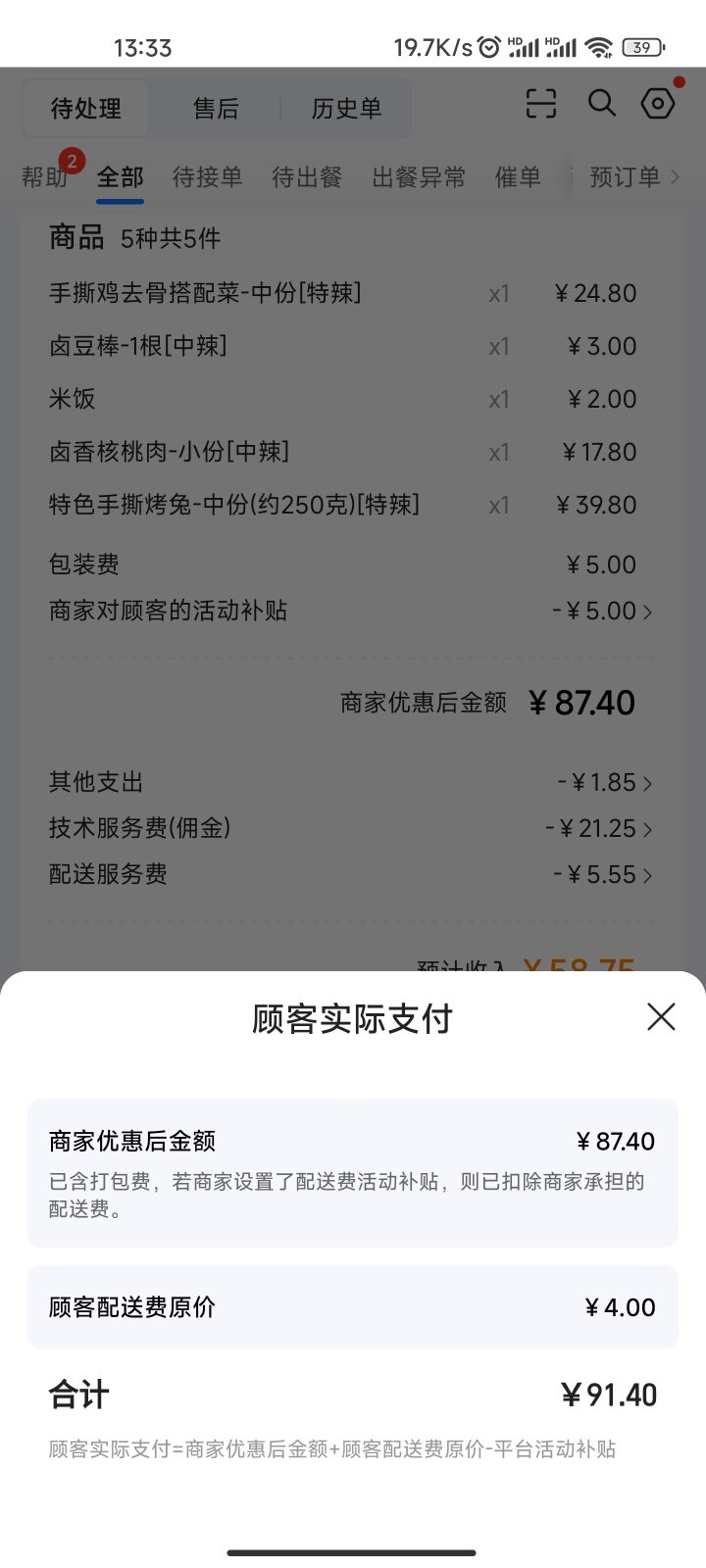Switch to the 售后 tab
The width and height of the screenshot is (706, 1568).
216,108
